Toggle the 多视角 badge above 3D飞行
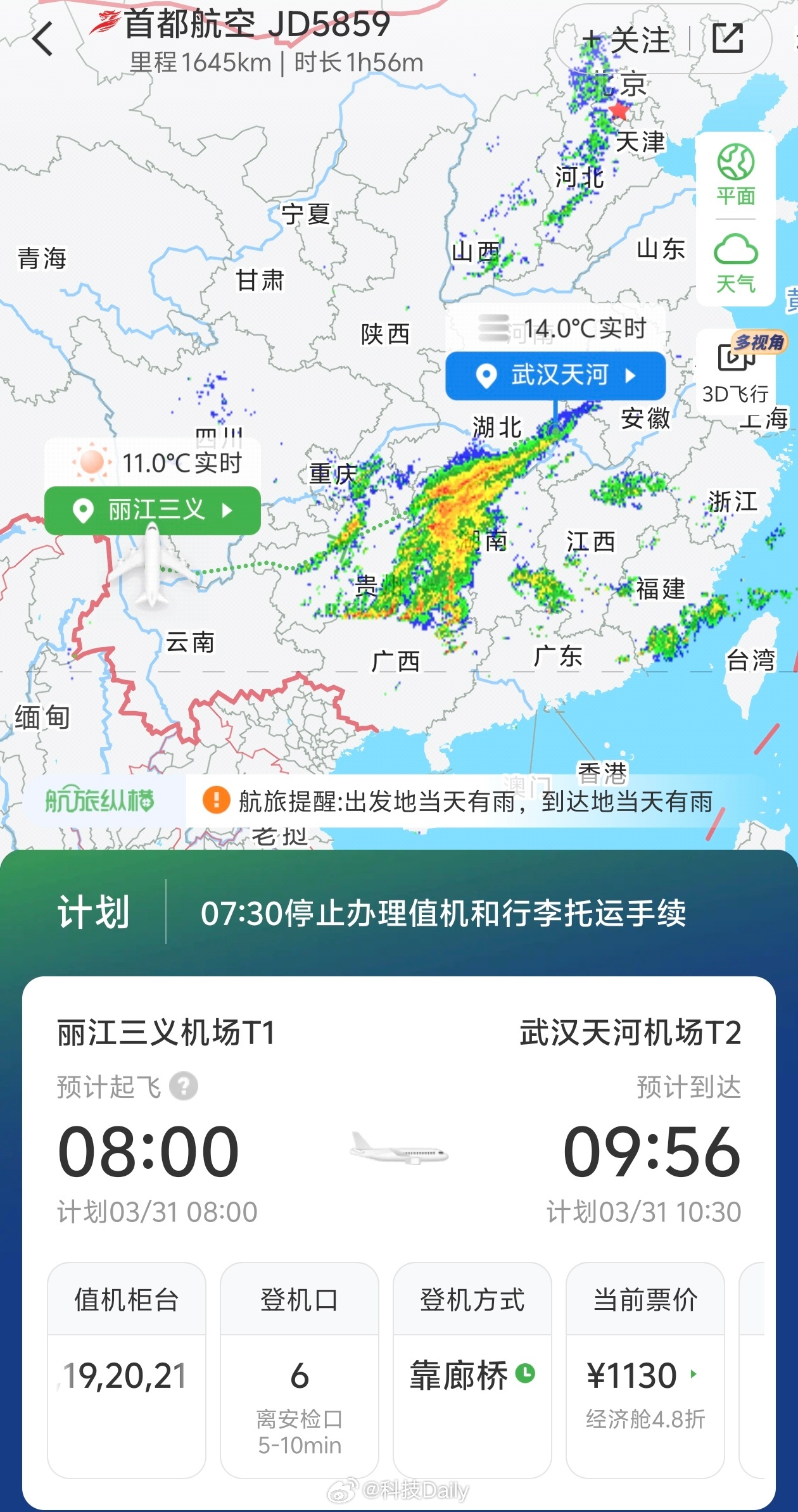 (x=757, y=341)
